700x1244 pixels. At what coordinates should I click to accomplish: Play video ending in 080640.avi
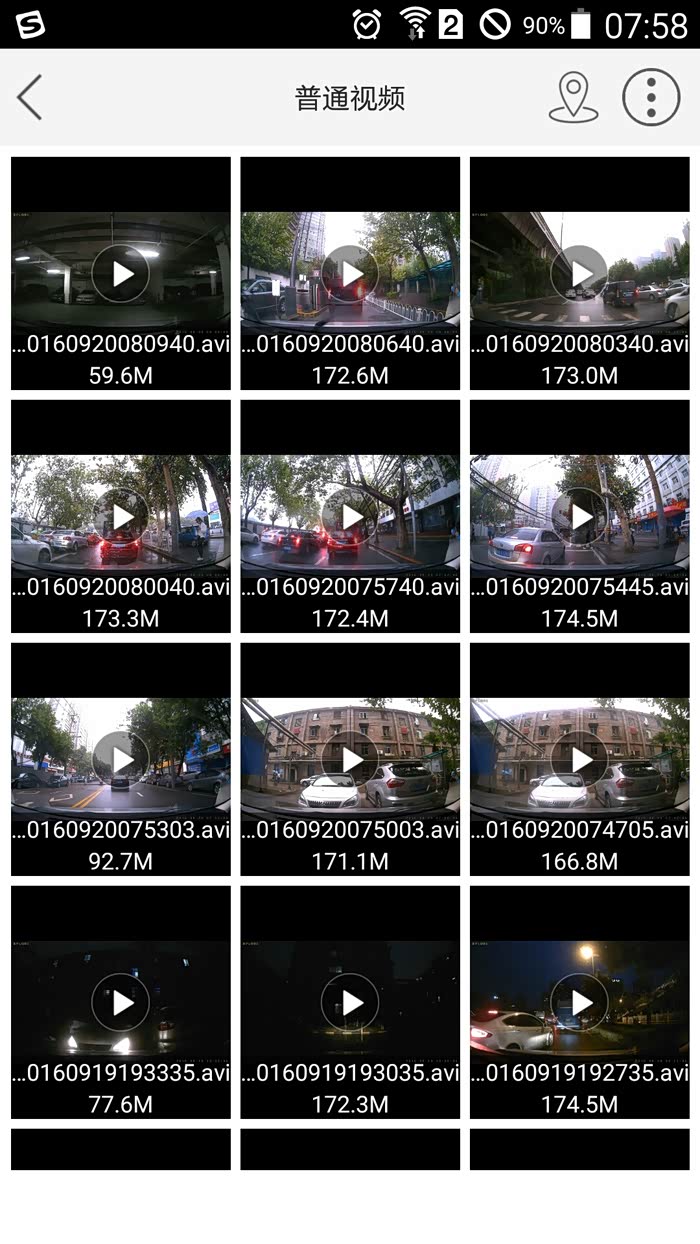point(350,273)
